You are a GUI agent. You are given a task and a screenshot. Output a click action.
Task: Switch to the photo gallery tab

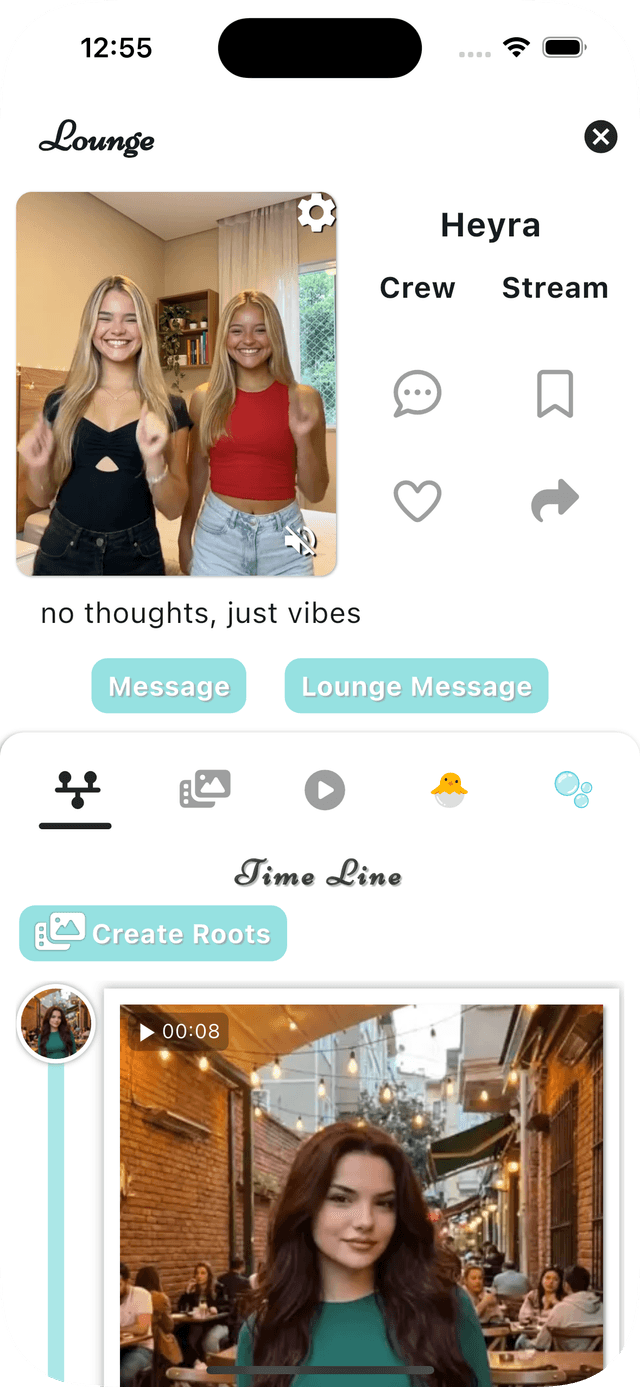click(205, 790)
